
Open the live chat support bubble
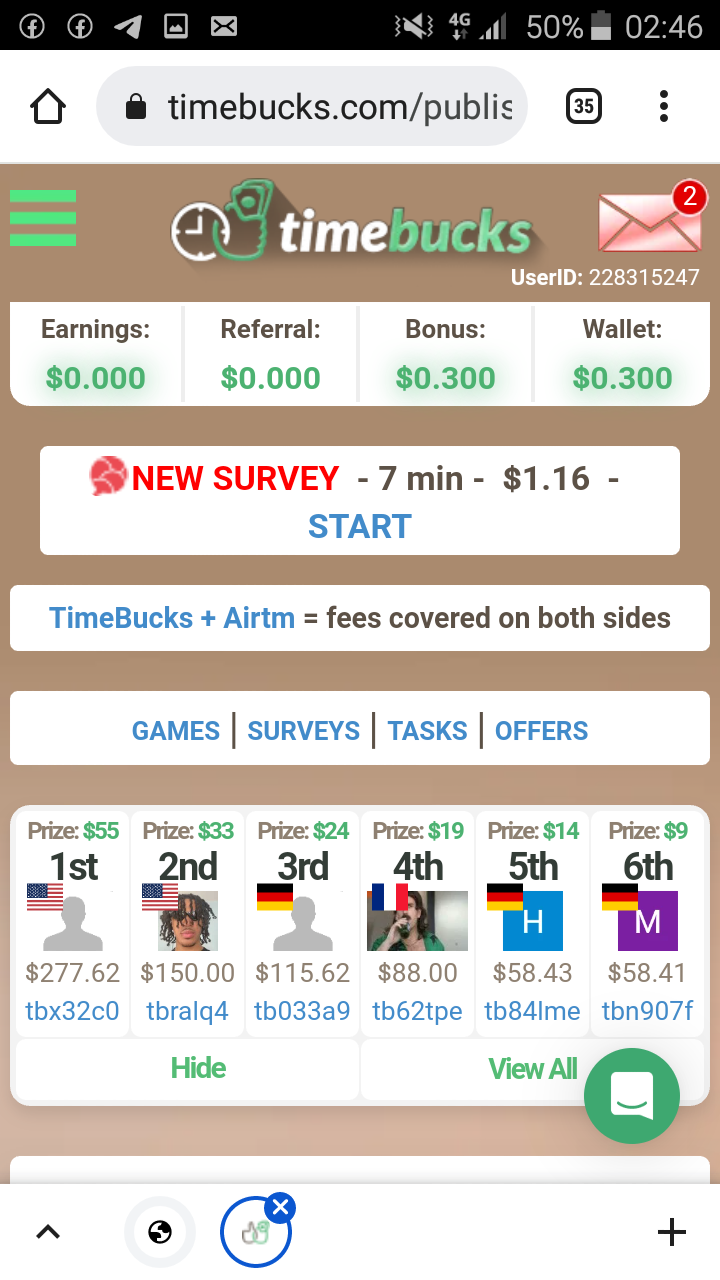click(631, 1095)
